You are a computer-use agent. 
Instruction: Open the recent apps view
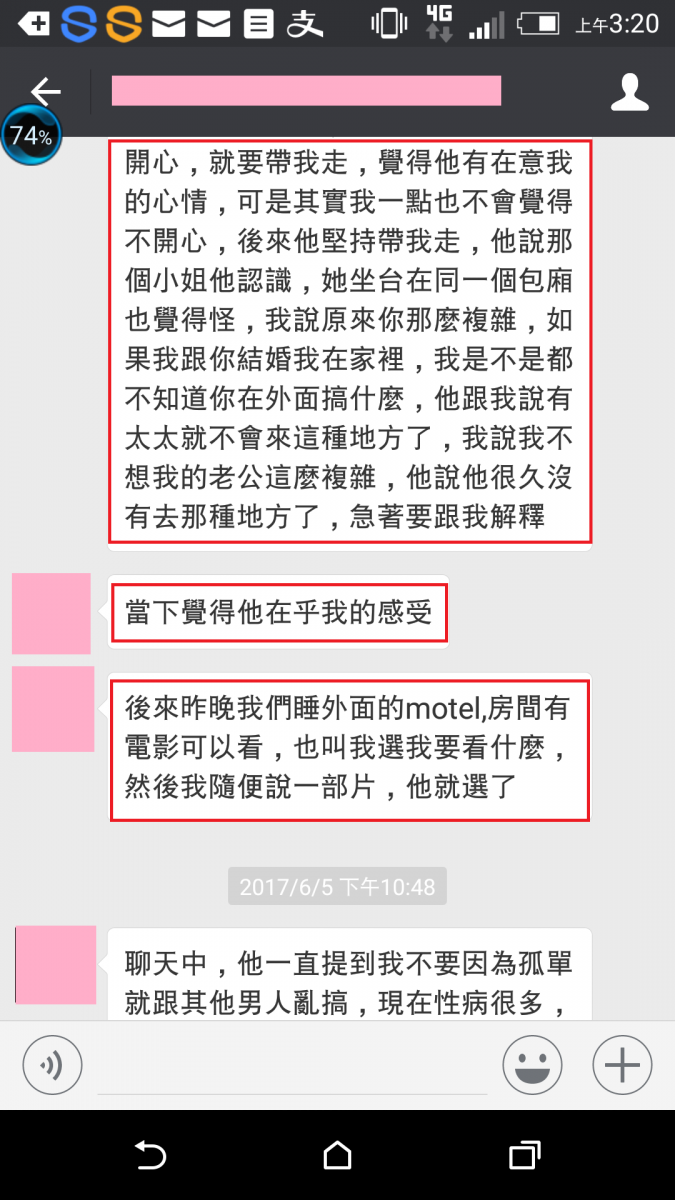(524, 1156)
